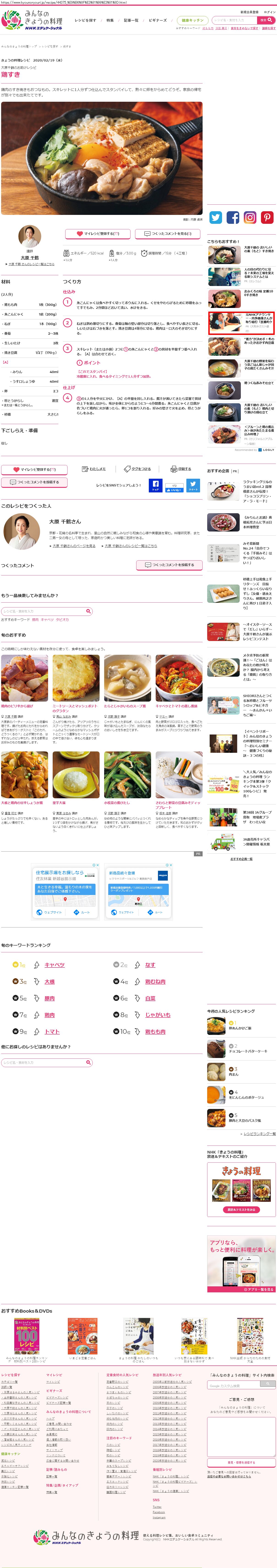Tap the わたしメモ link

click(94, 469)
